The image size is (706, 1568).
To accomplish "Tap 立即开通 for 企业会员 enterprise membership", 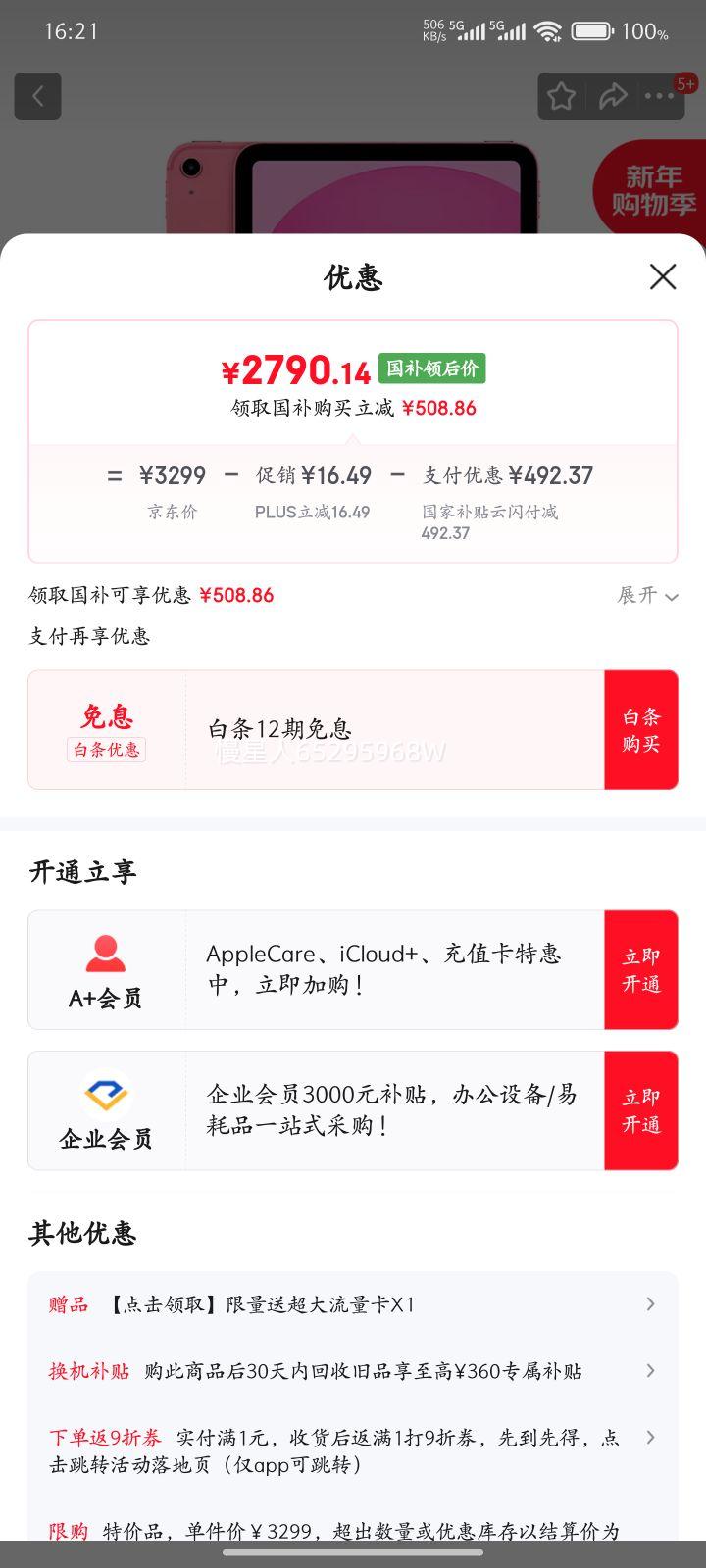I will click(x=641, y=1109).
